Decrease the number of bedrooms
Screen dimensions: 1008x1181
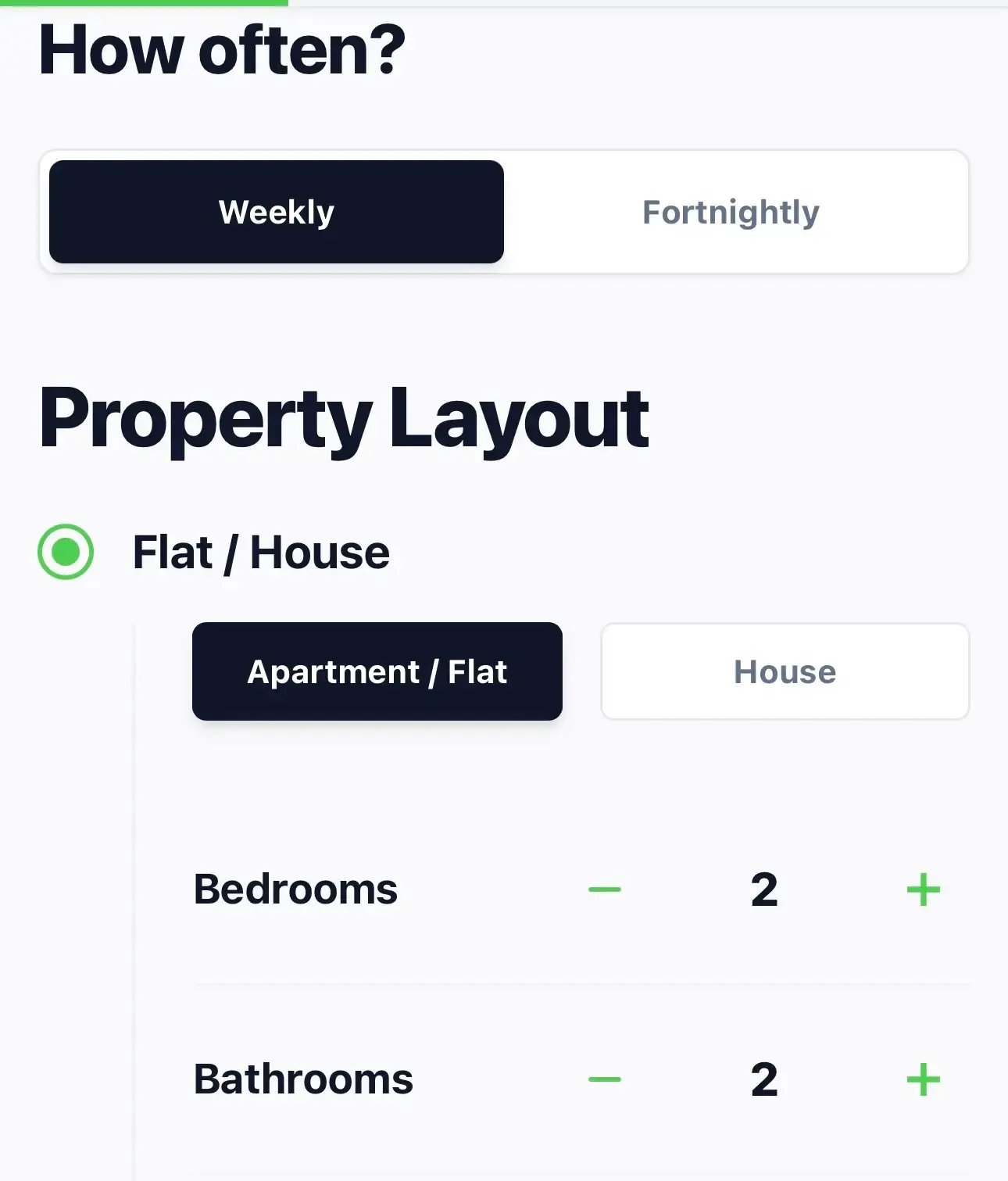tap(604, 889)
